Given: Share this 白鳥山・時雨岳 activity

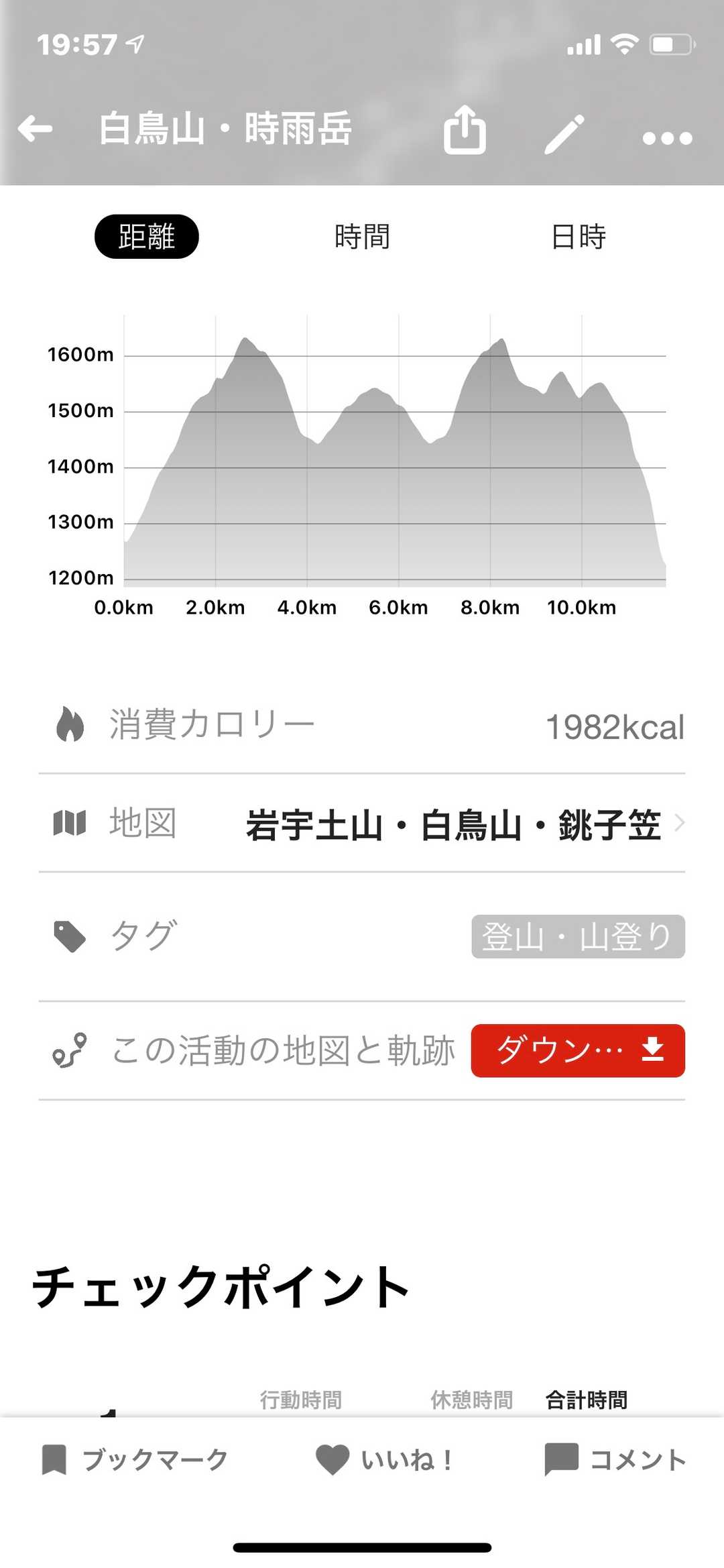Looking at the screenshot, I should pyautogui.click(x=464, y=130).
